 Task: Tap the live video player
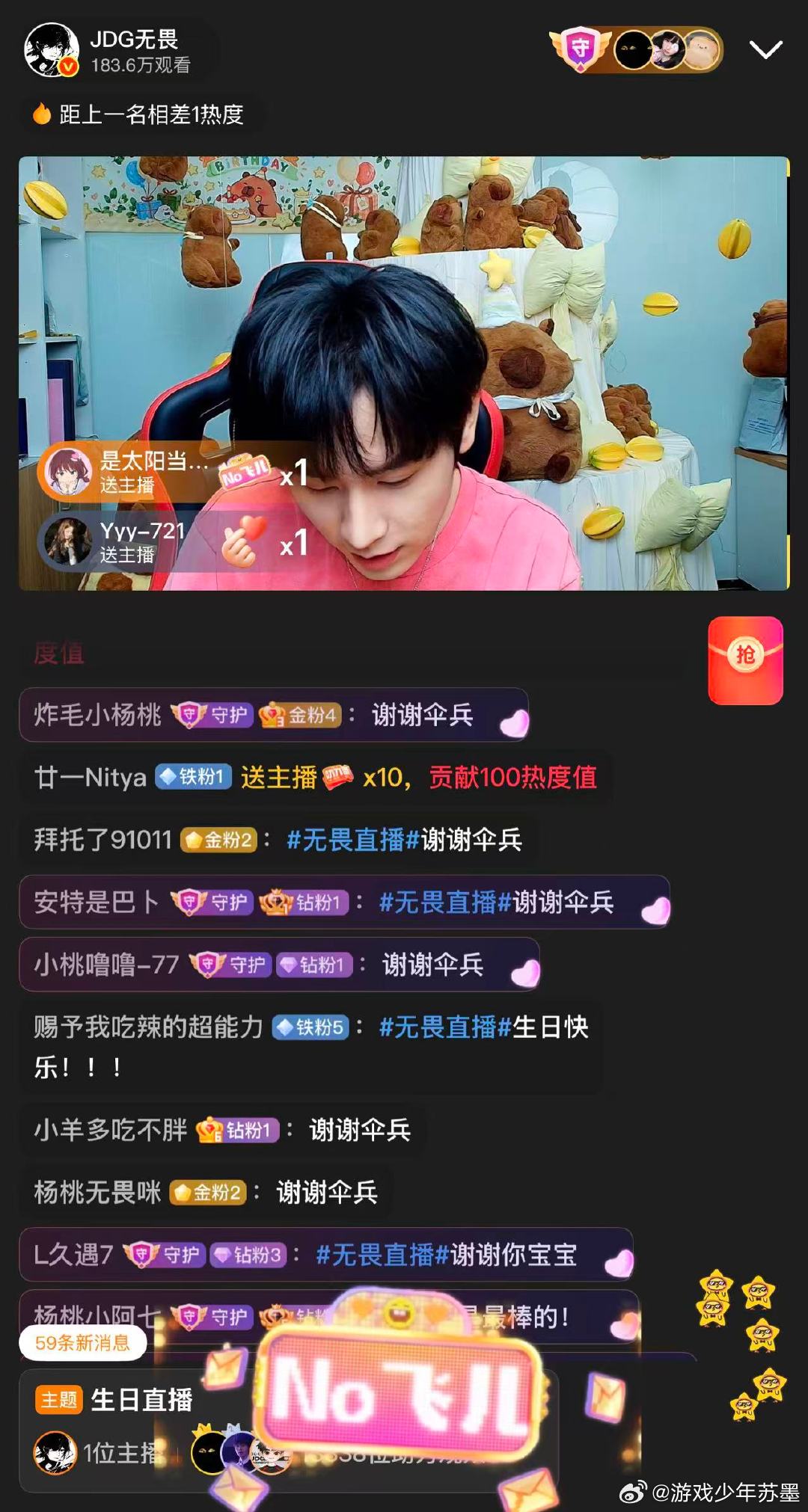click(x=404, y=373)
